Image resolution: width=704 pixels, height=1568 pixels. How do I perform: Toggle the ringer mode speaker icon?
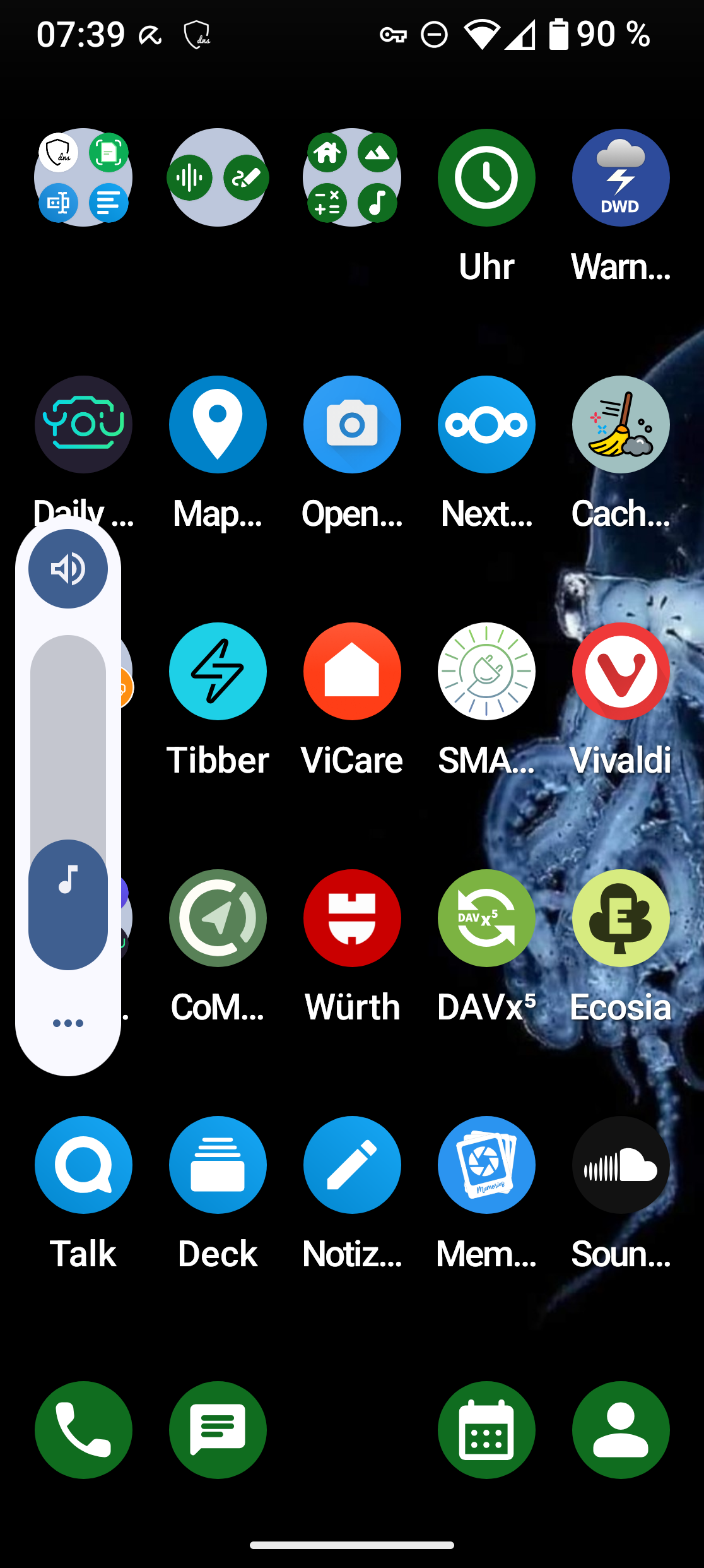pyautogui.click(x=68, y=569)
